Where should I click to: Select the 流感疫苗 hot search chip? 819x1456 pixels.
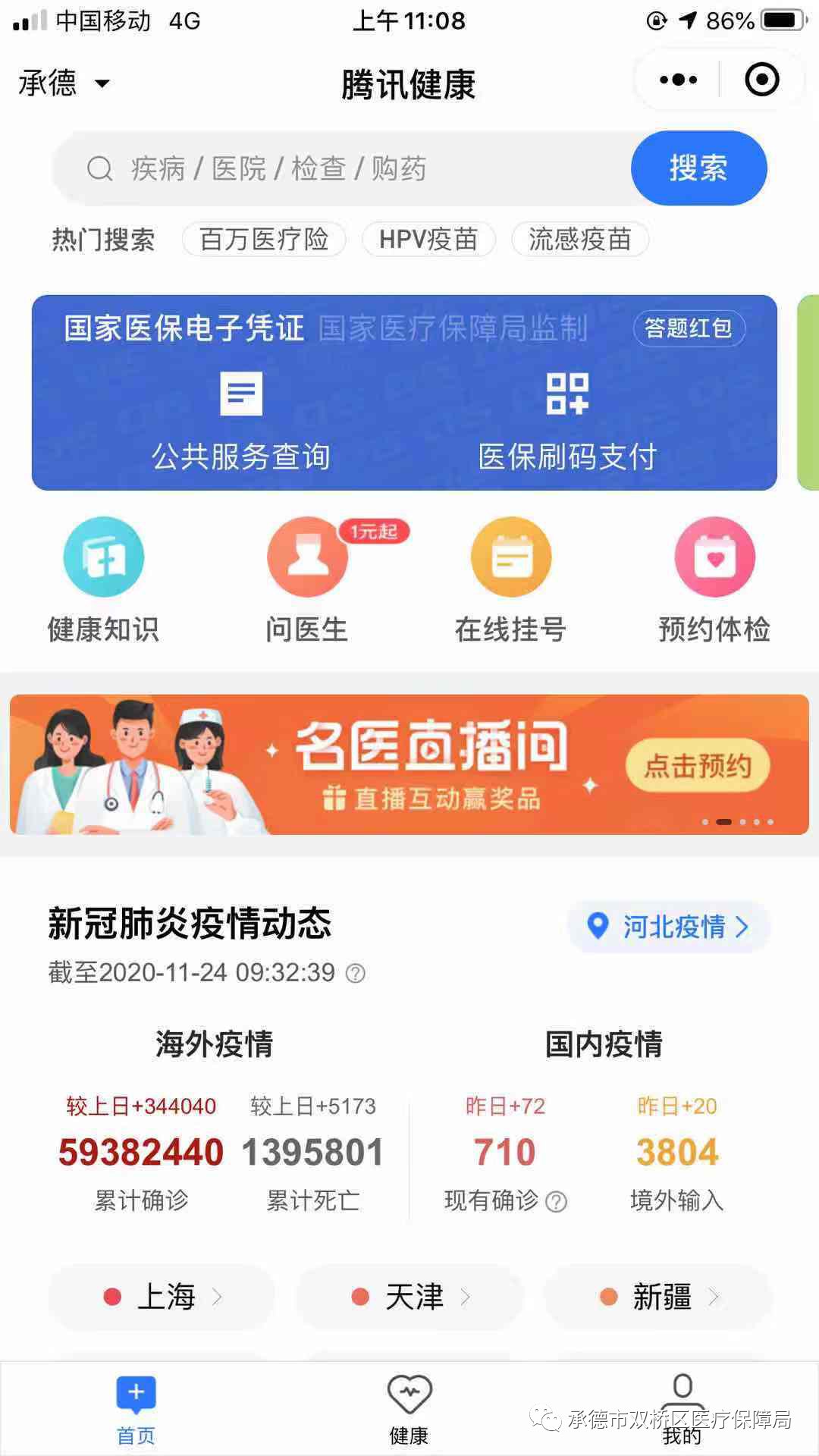coord(580,240)
